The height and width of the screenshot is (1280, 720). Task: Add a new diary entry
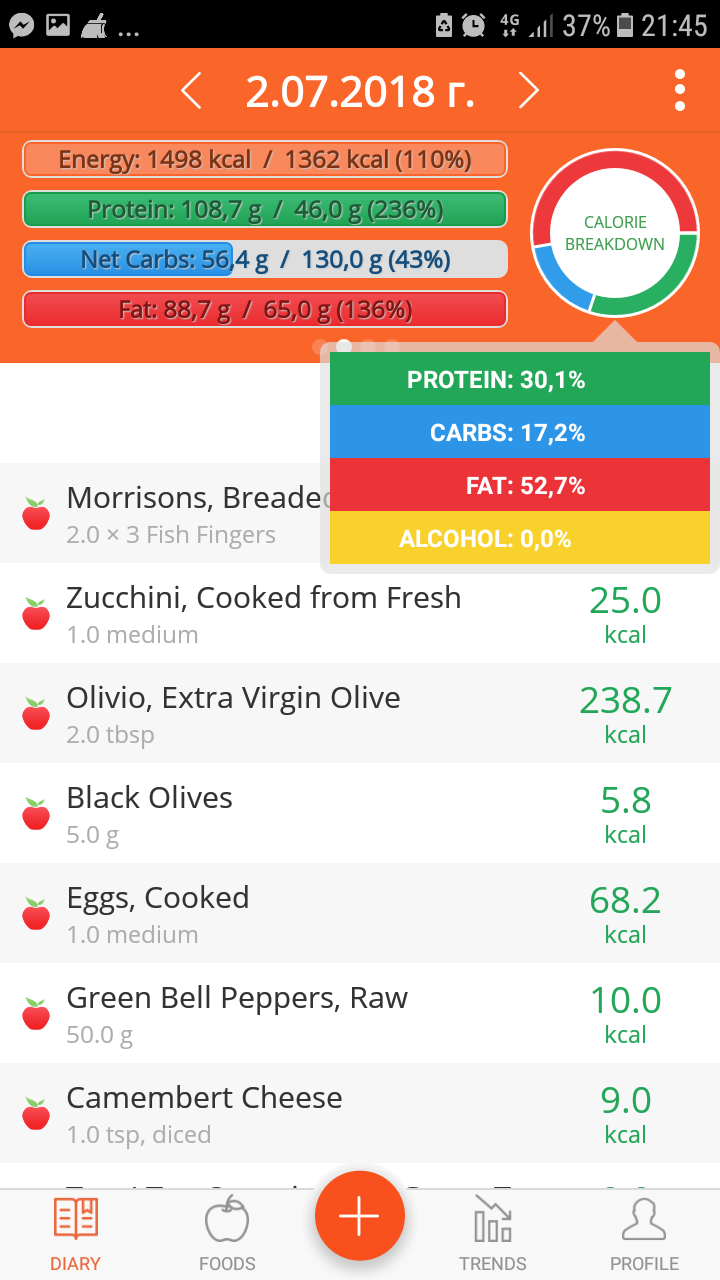coord(360,1216)
